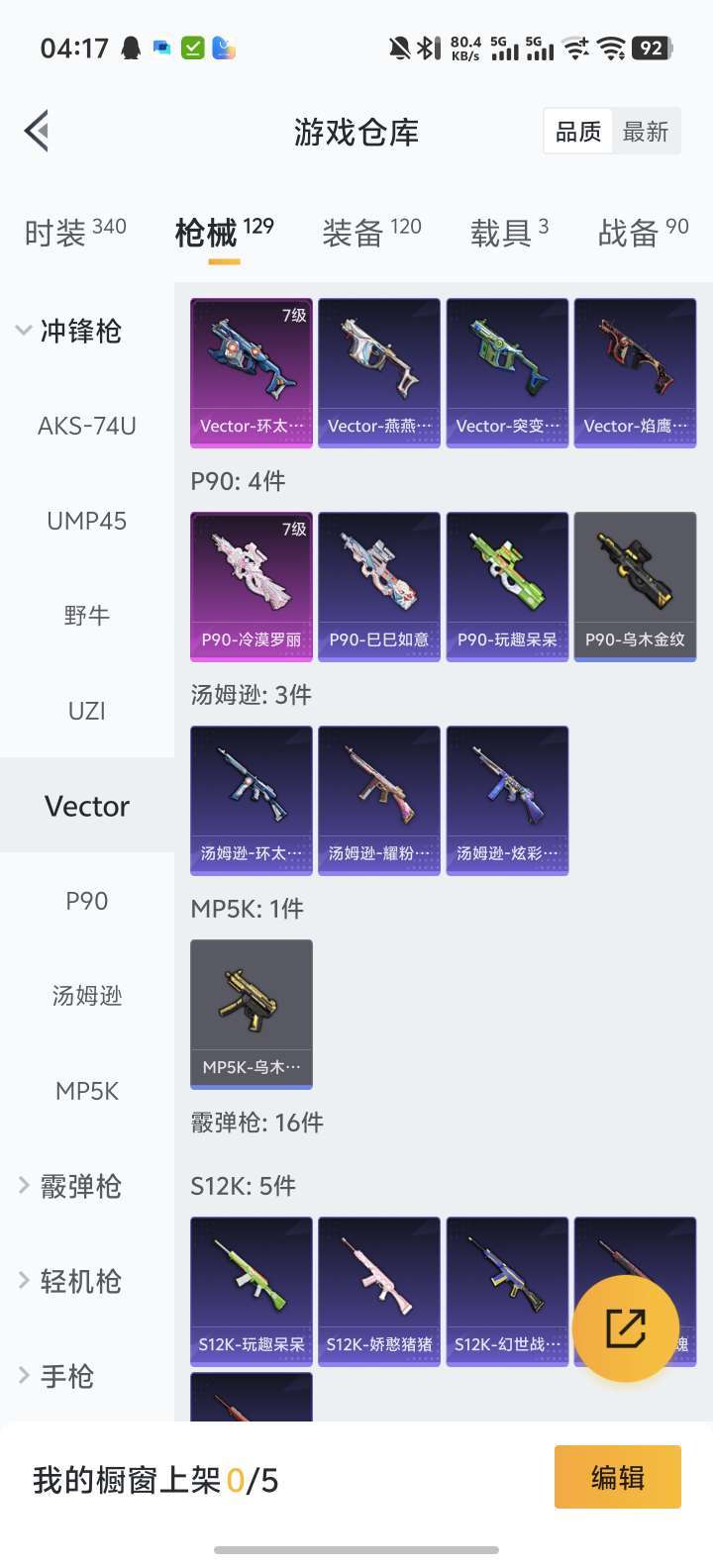Tap the back arrow at top left

pyautogui.click(x=36, y=131)
